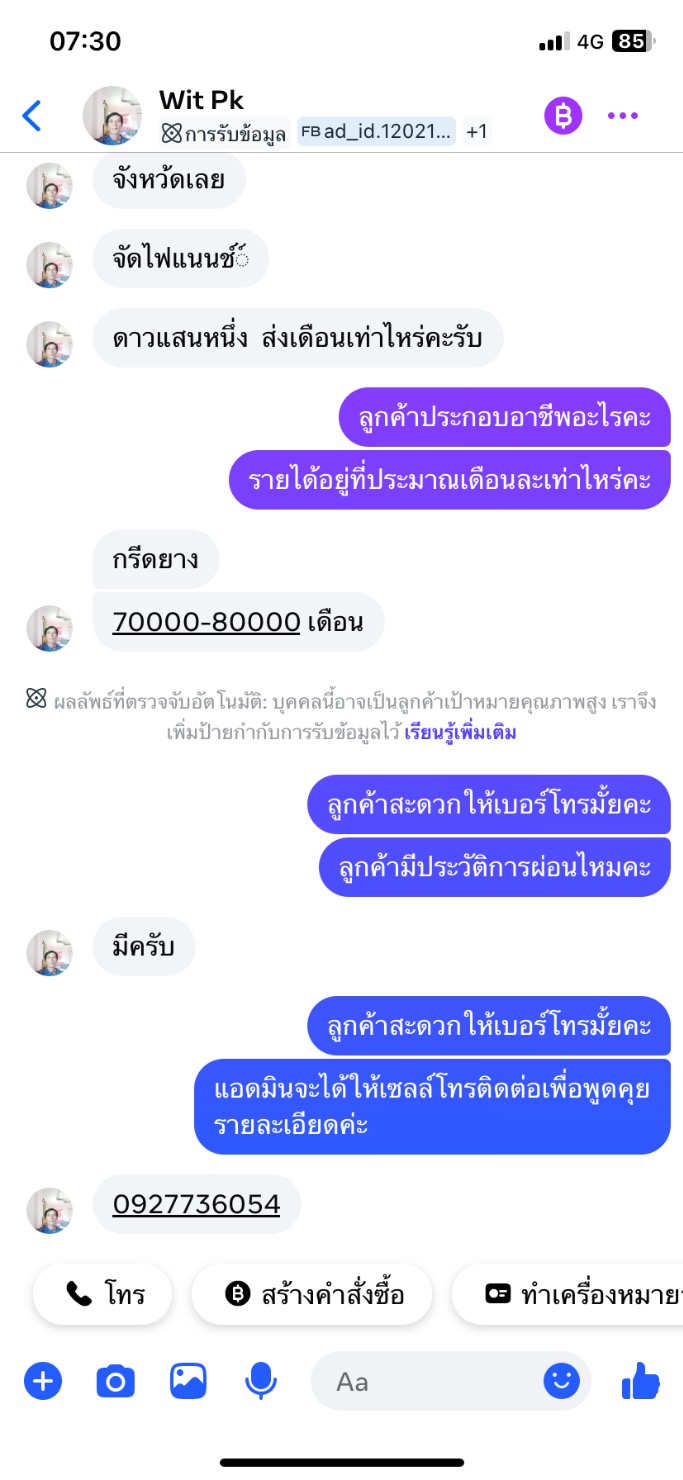Launch the camera from the composer
Screen dimensions: 683x1480
point(115,1382)
